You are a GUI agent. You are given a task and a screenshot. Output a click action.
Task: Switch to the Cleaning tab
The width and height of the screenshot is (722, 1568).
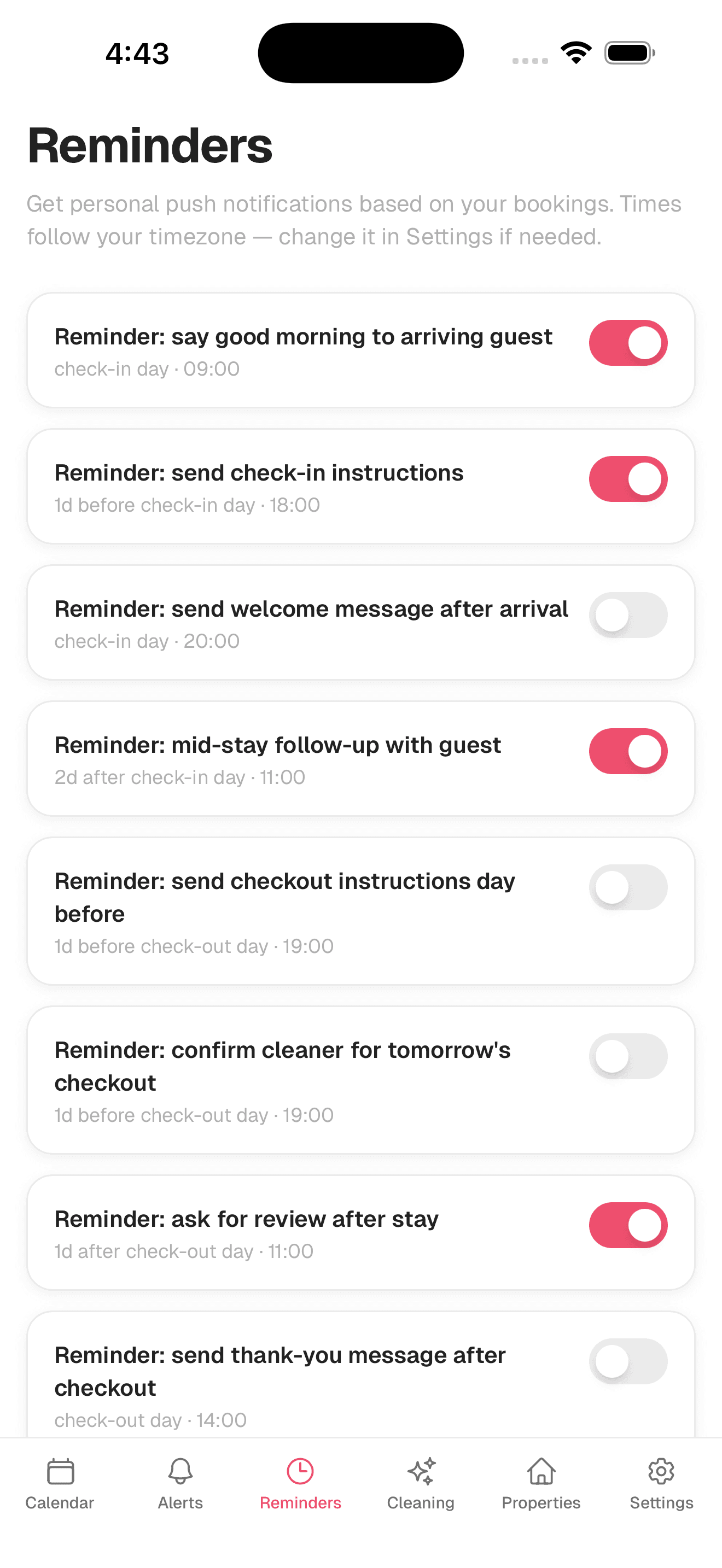(x=421, y=1484)
